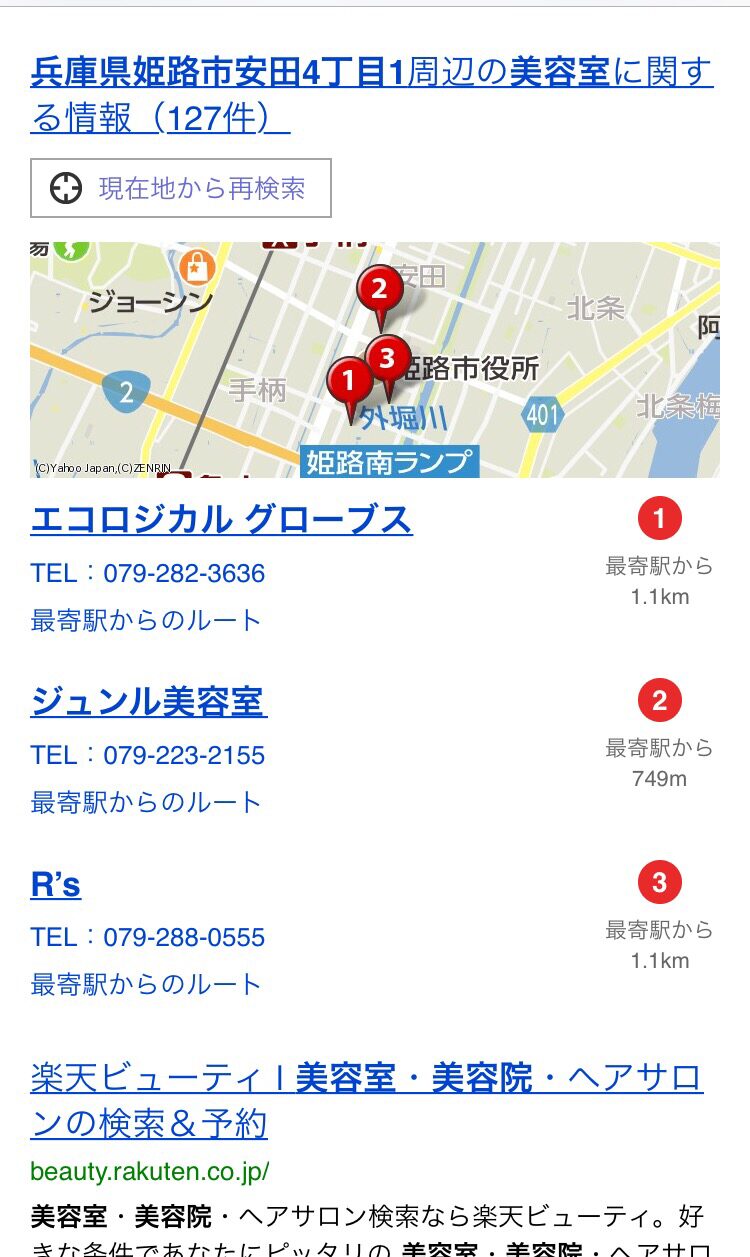This screenshot has height=1257, width=750.
Task: Call 079-223-2155
Action: pos(148,756)
